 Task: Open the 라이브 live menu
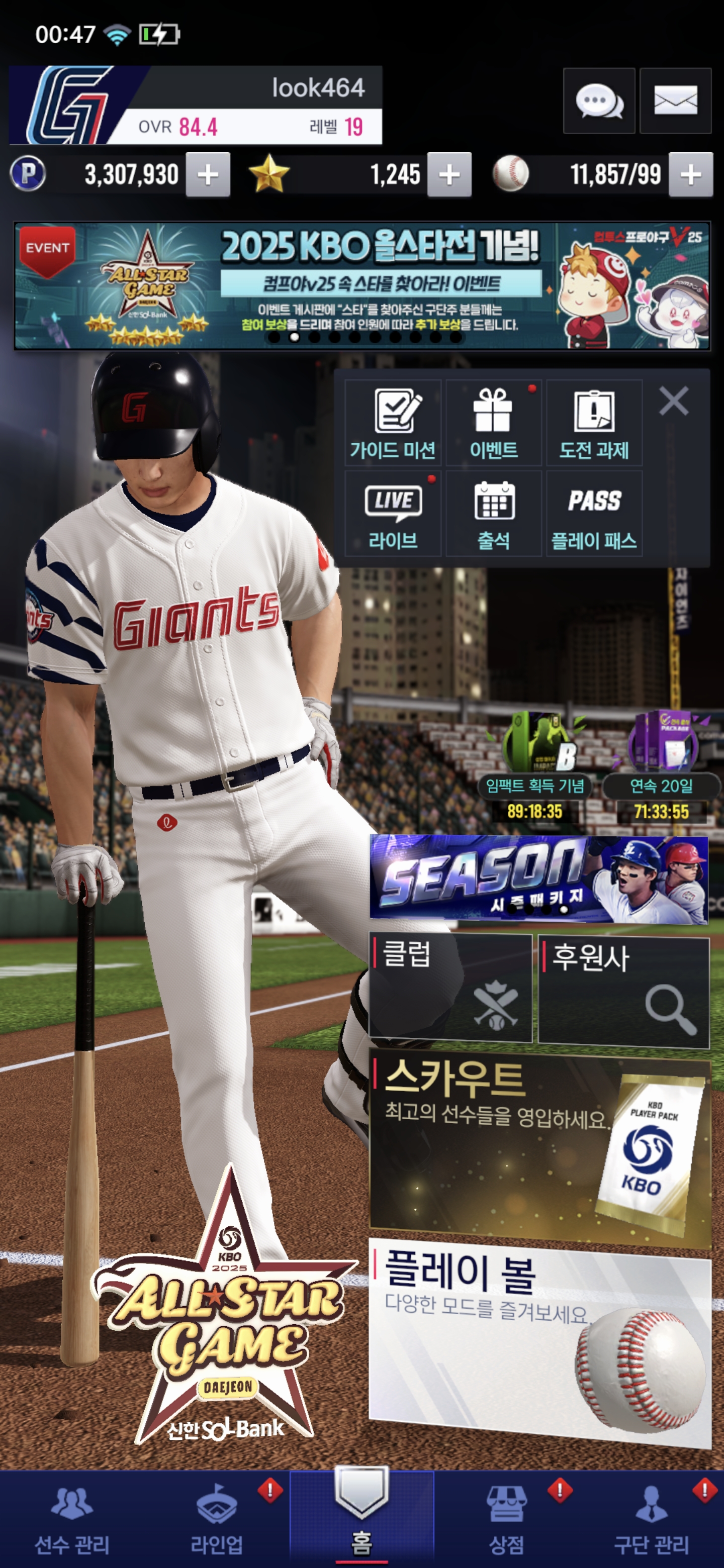click(x=393, y=514)
